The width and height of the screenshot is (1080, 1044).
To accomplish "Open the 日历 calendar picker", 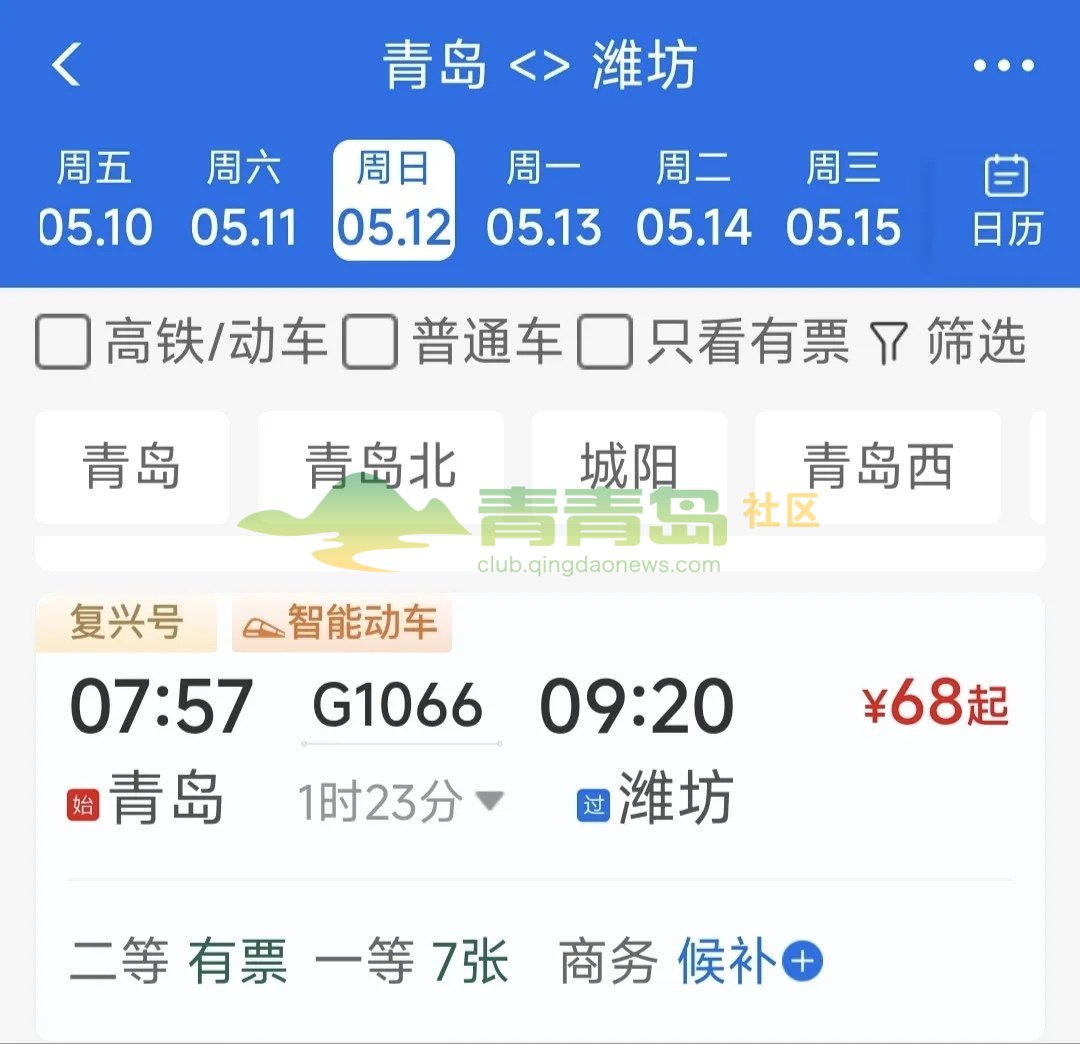I will point(1006,202).
